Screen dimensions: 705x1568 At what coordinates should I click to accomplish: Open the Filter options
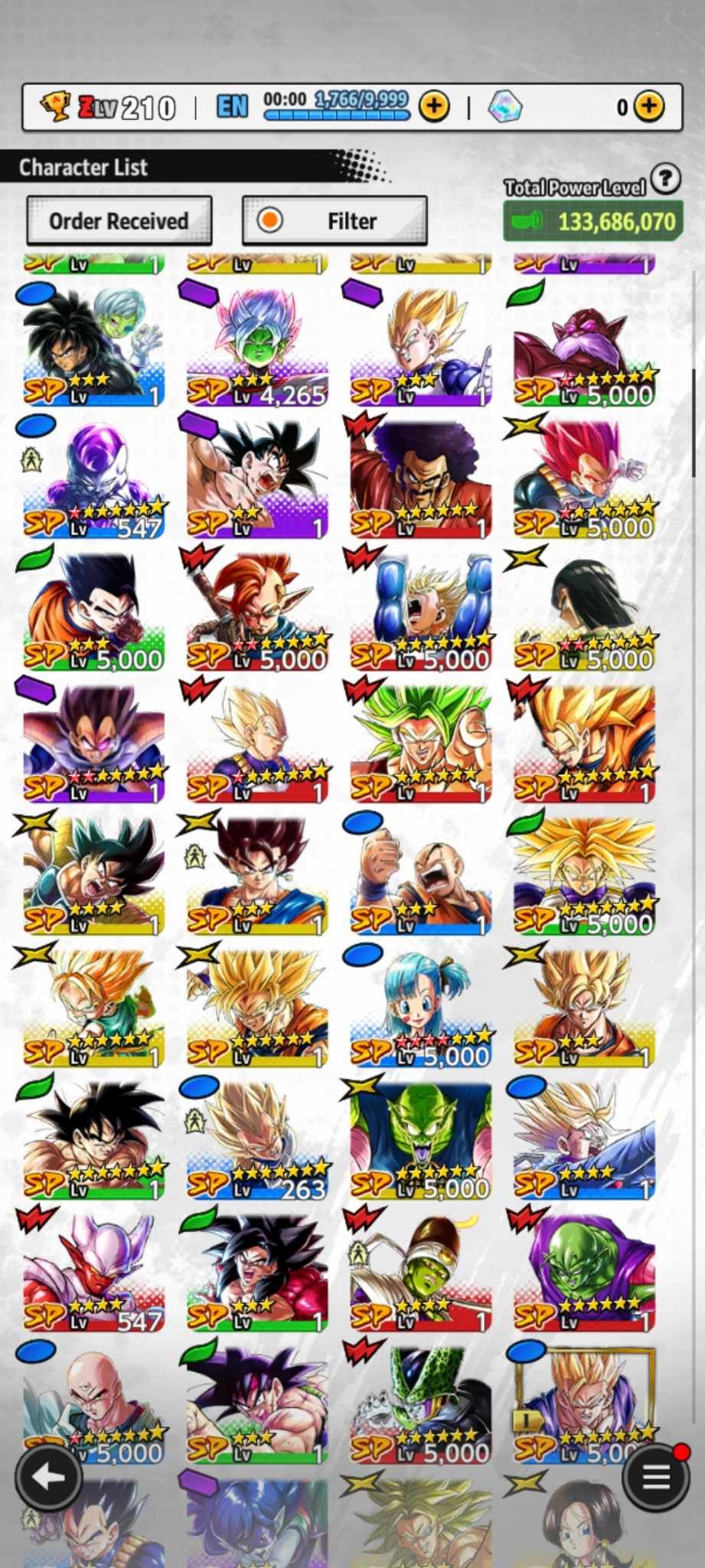(x=335, y=221)
